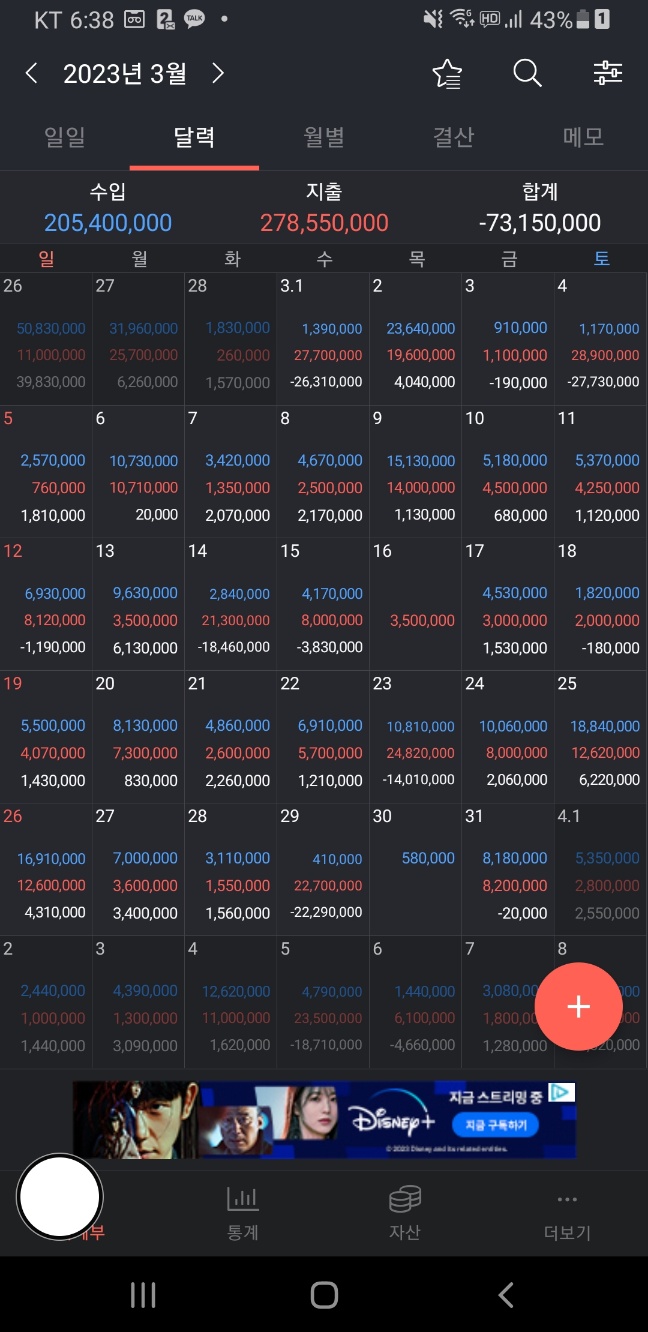Open the 통계 bottom tab
Image resolution: width=648 pixels, height=1332 pixels.
242,1213
